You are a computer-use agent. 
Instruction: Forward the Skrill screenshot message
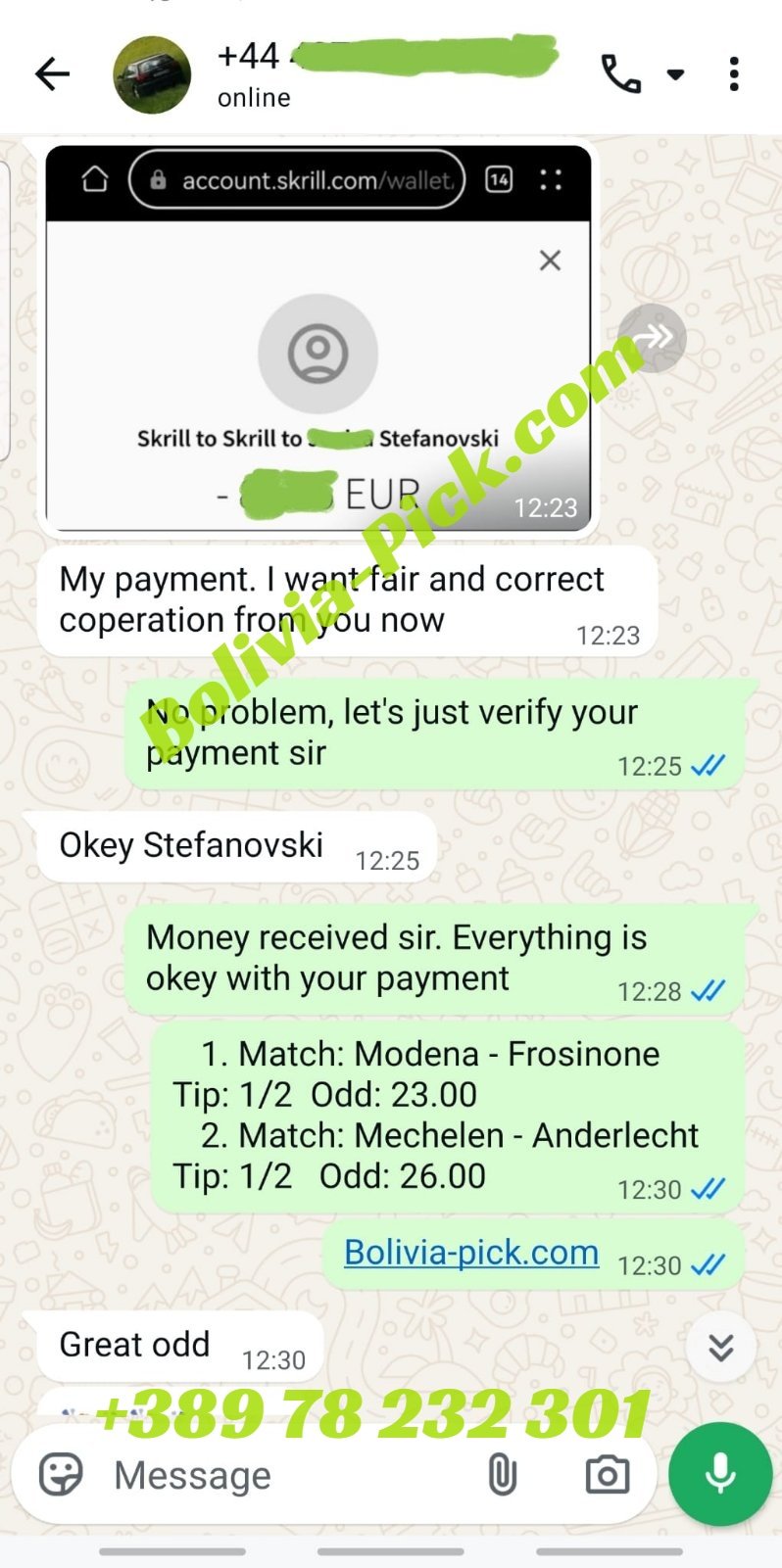pyautogui.click(x=652, y=338)
